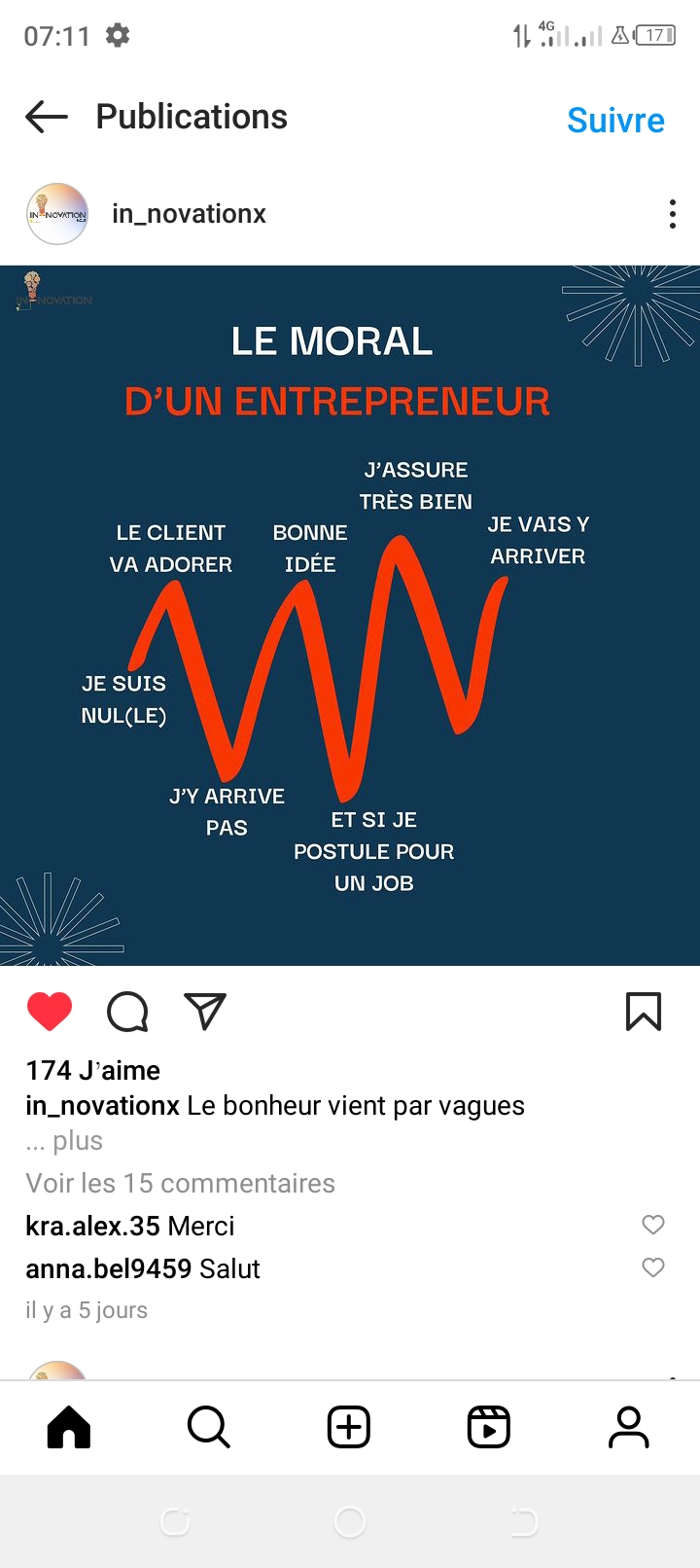The width and height of the screenshot is (700, 1568).
Task: View the 174 J'aime likes list
Action: pos(93,1070)
